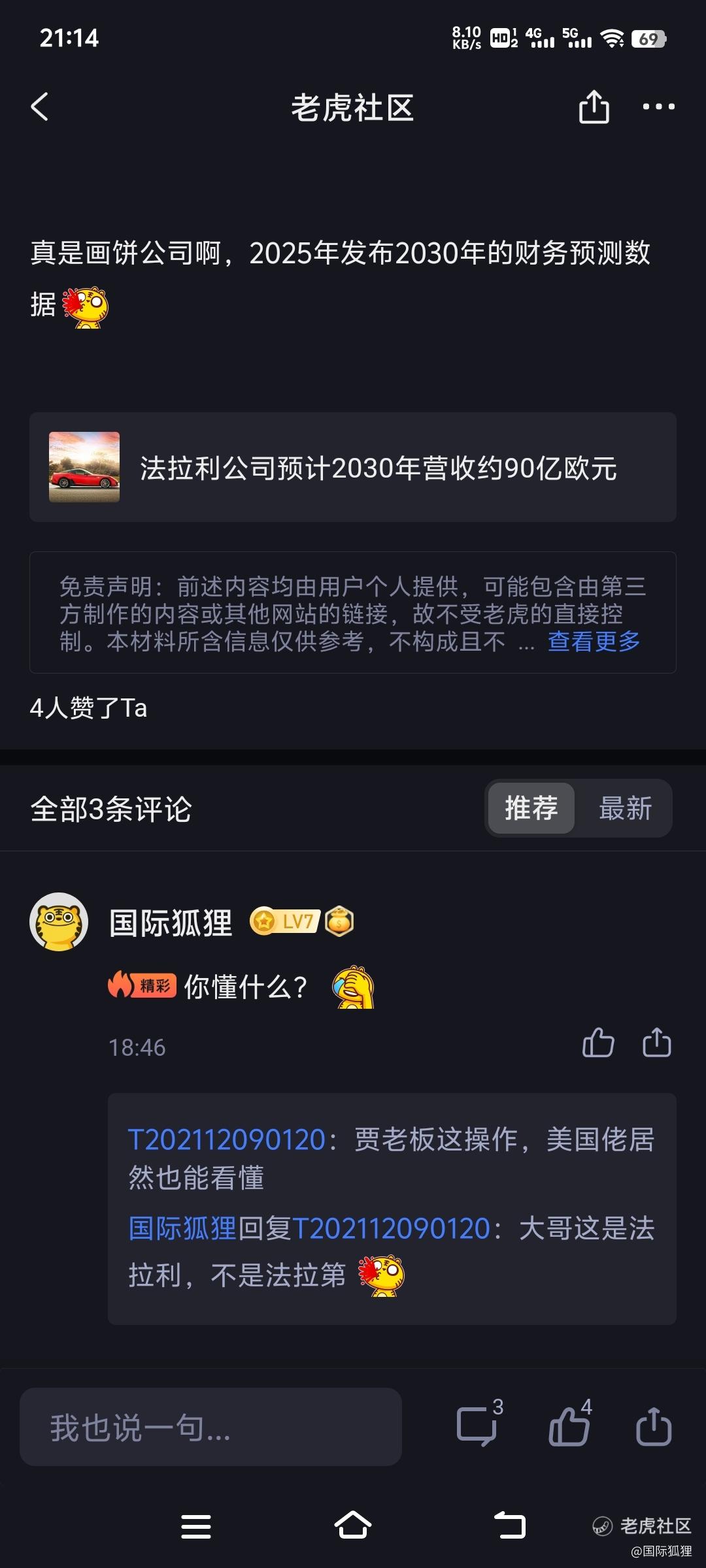706x1568 pixels.
Task: Jump to comments via the bottom comment icon
Action: [477, 1426]
